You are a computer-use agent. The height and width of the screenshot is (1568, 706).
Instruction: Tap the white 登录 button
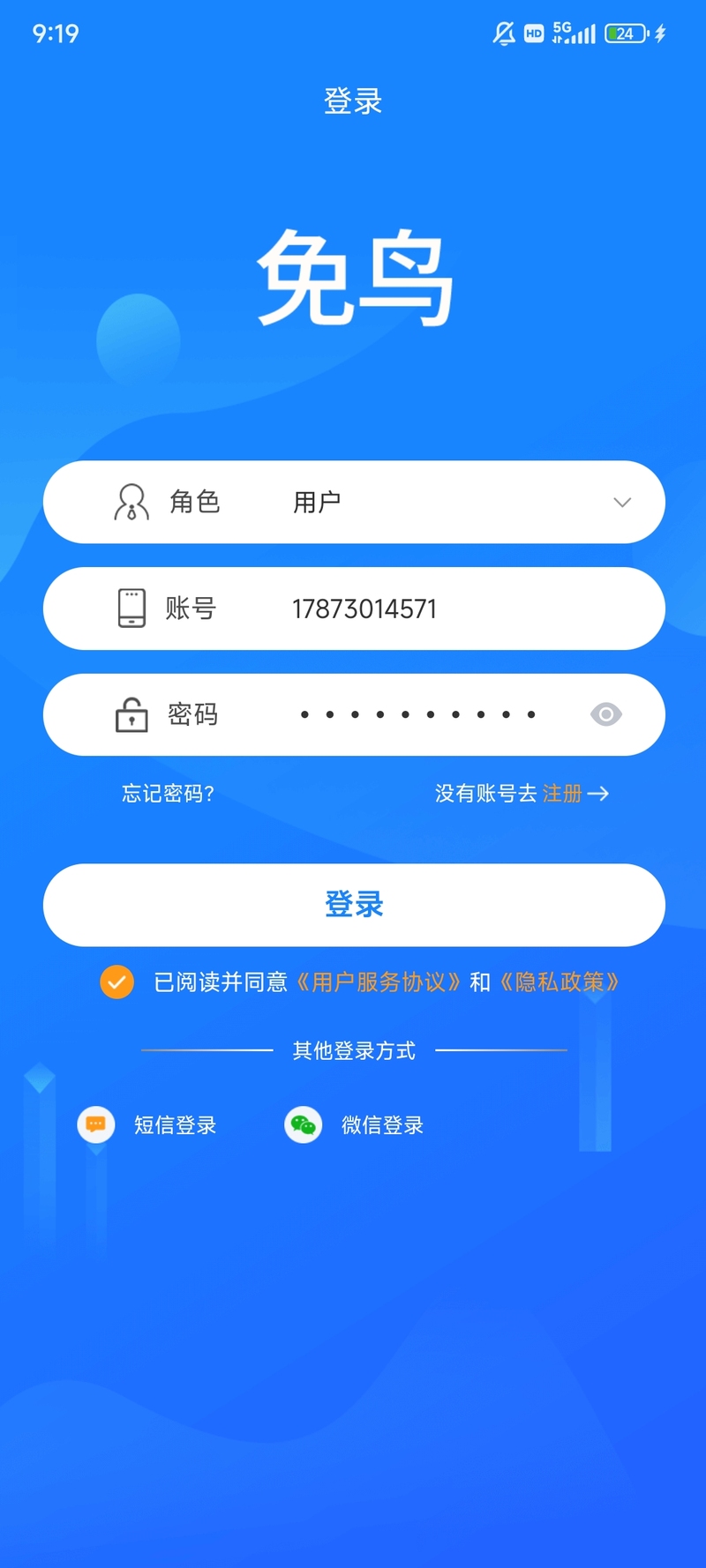(x=354, y=905)
